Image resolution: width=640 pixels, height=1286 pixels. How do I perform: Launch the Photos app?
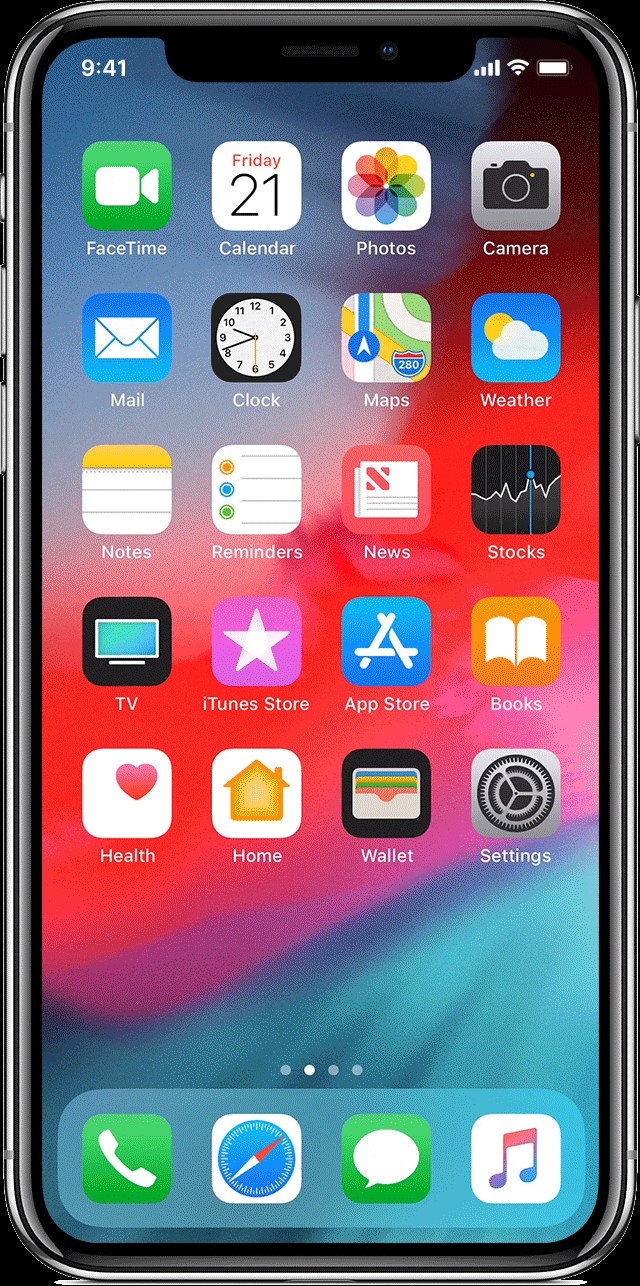386,186
